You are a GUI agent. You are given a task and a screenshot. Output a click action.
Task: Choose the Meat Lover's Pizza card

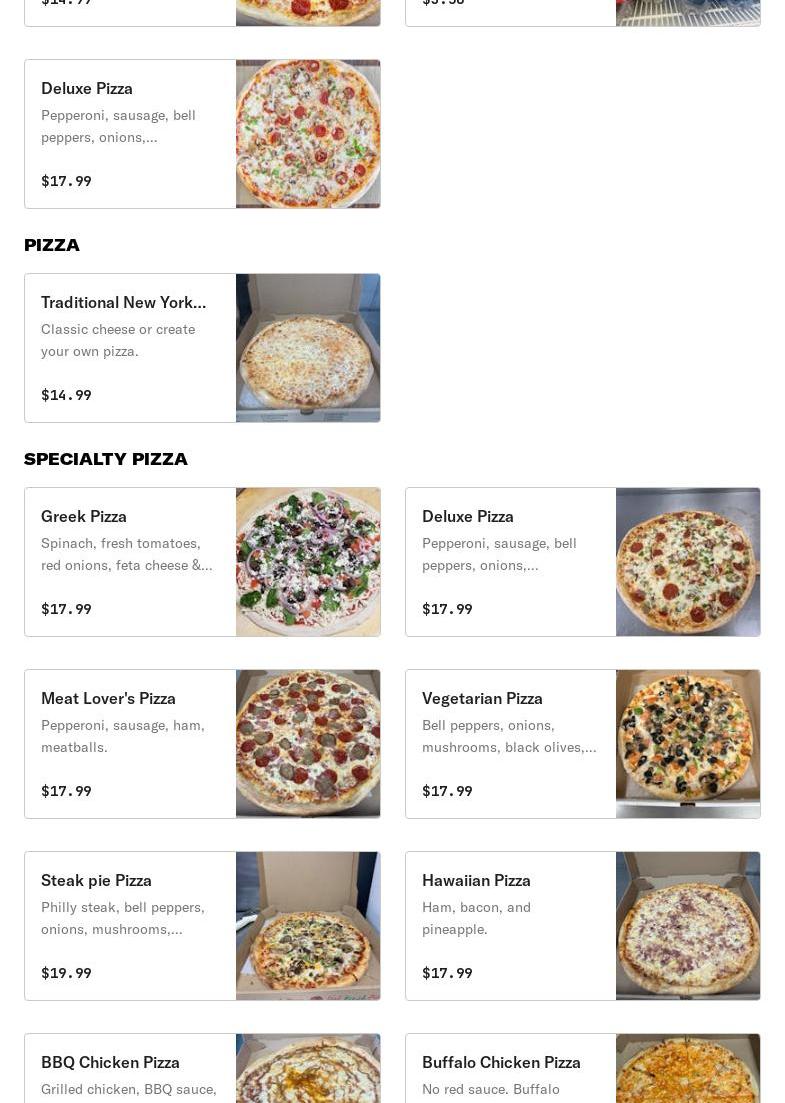point(202,744)
